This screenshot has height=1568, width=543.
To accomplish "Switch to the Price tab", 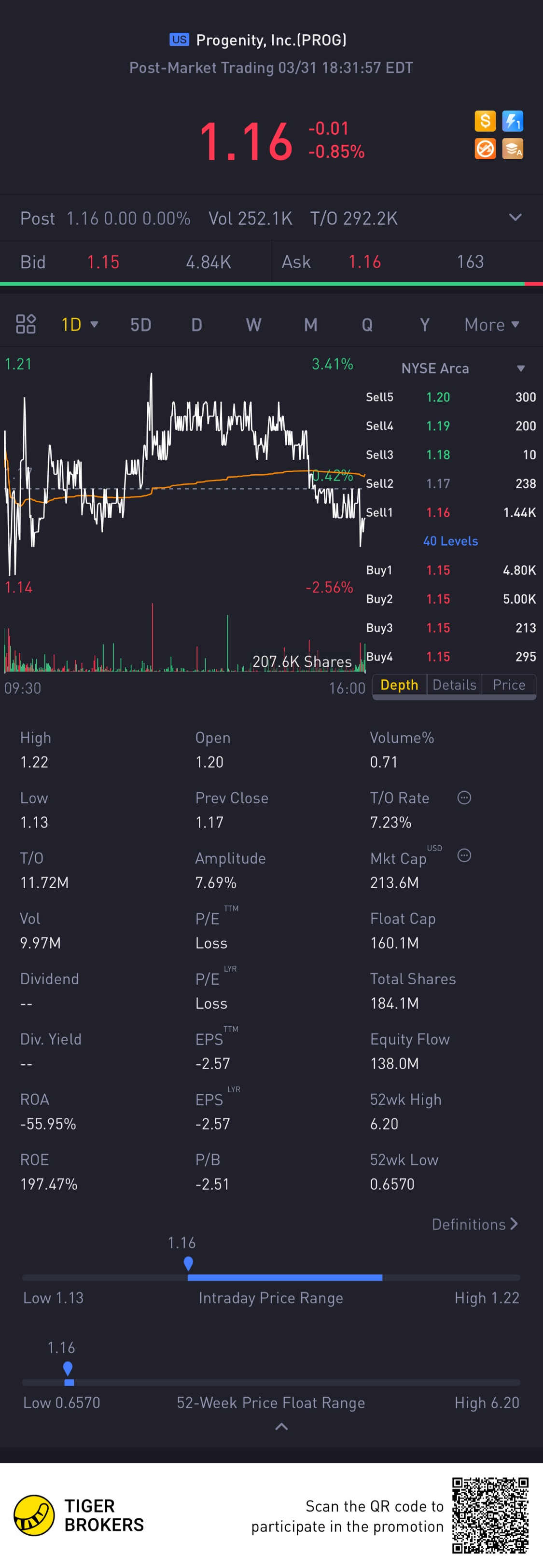I will tap(508, 685).
